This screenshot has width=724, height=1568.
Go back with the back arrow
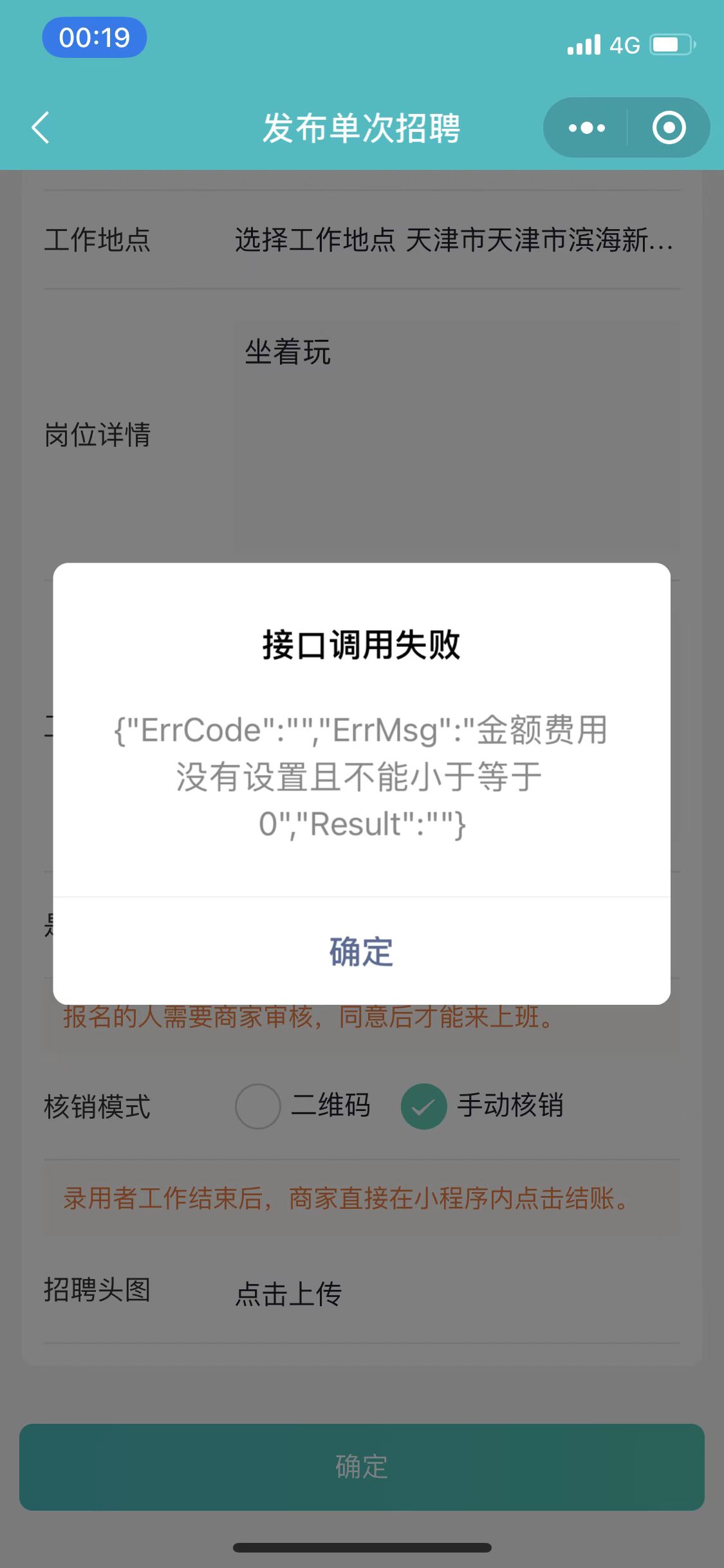click(x=41, y=127)
